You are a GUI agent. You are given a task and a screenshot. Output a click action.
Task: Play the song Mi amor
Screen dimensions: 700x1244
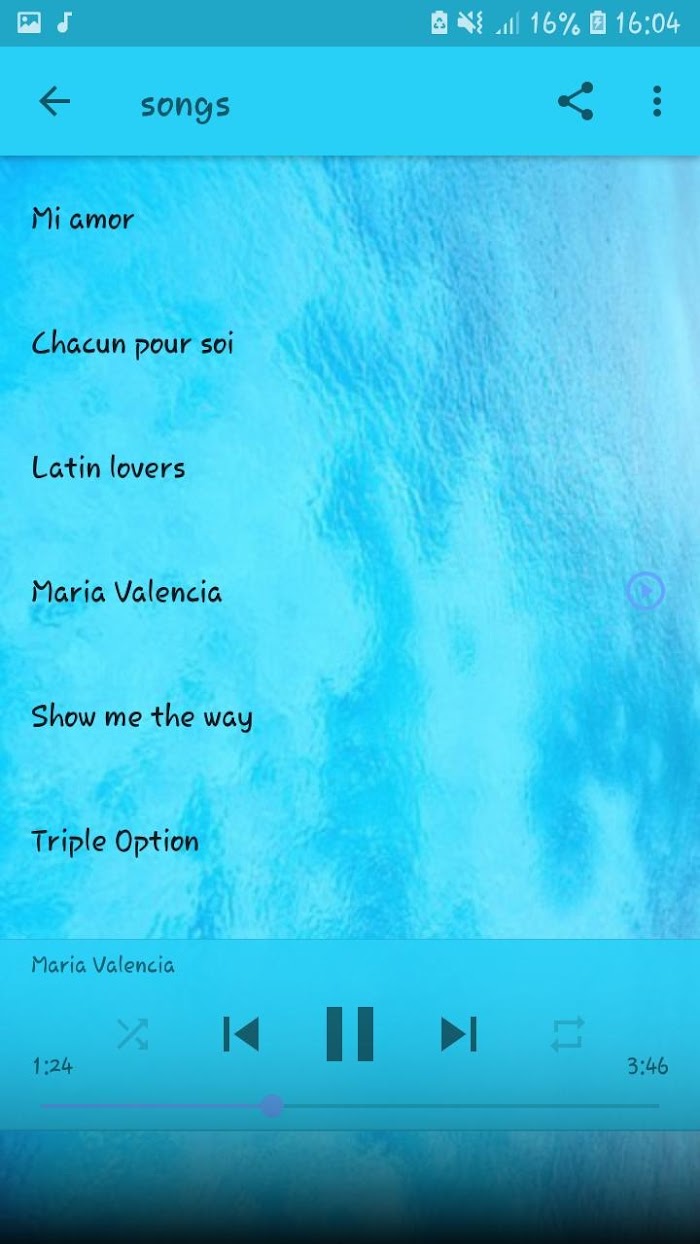point(350,219)
